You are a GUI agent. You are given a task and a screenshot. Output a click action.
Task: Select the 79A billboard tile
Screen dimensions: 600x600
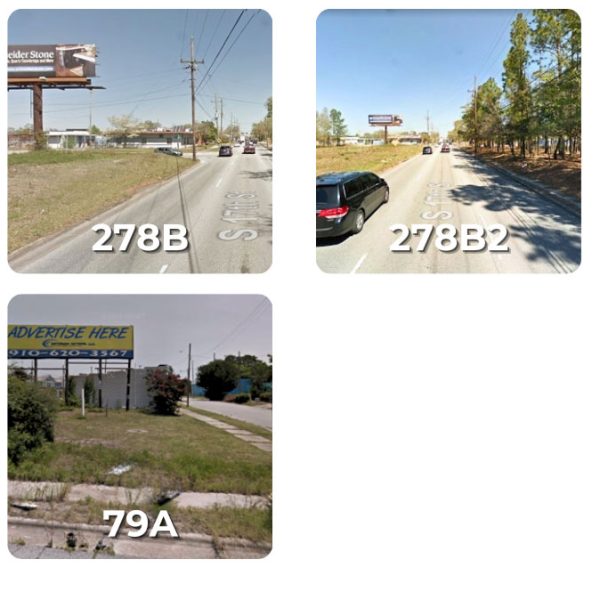(139, 426)
